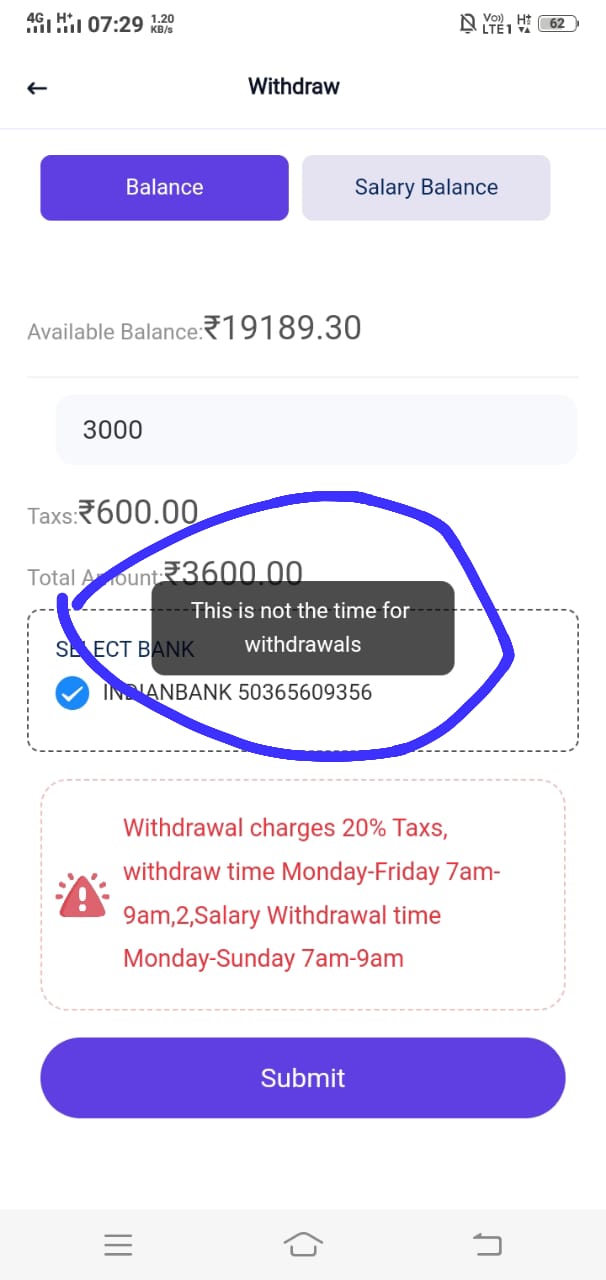Go to the phone's home screen
Screen dimensions: 606x1280
tap(303, 1244)
